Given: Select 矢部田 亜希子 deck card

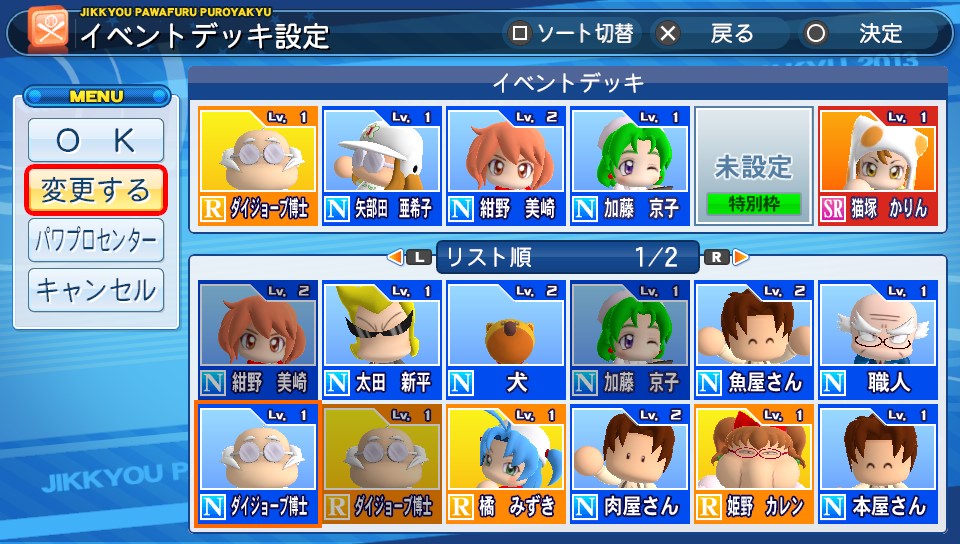Looking at the screenshot, I should pos(382,167).
